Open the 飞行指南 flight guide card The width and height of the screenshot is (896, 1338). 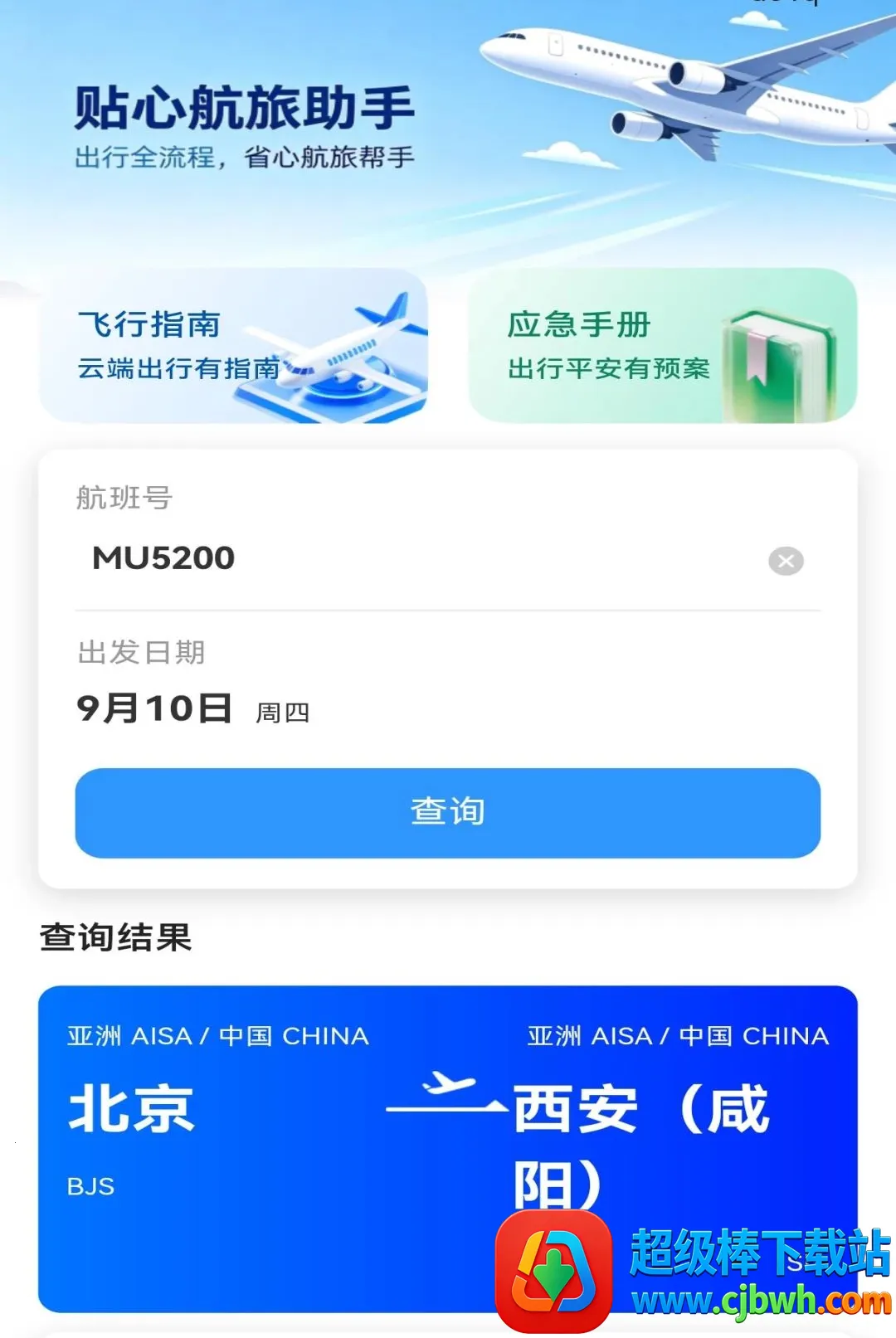coord(234,346)
